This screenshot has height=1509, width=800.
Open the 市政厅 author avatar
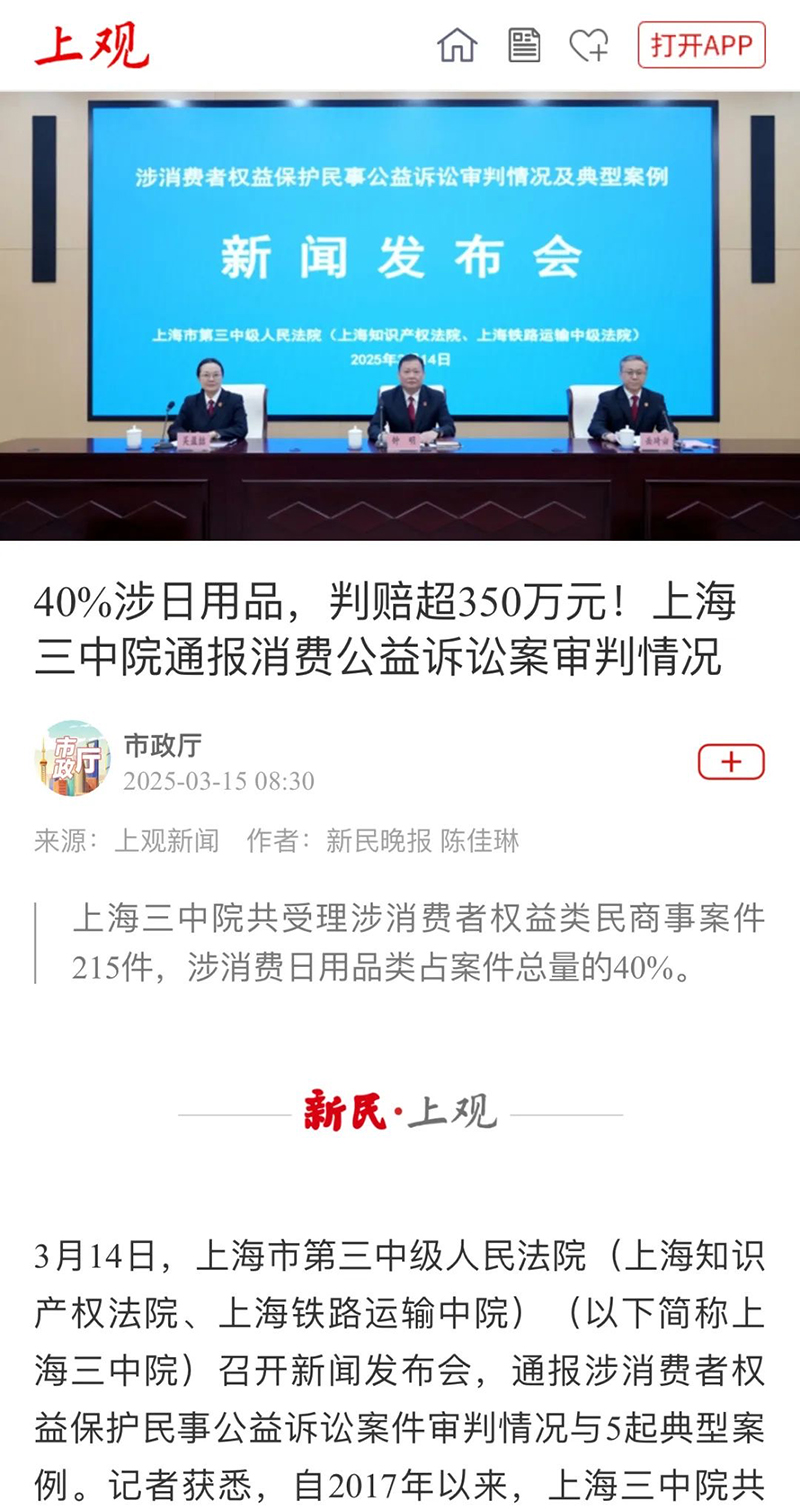[x=72, y=759]
